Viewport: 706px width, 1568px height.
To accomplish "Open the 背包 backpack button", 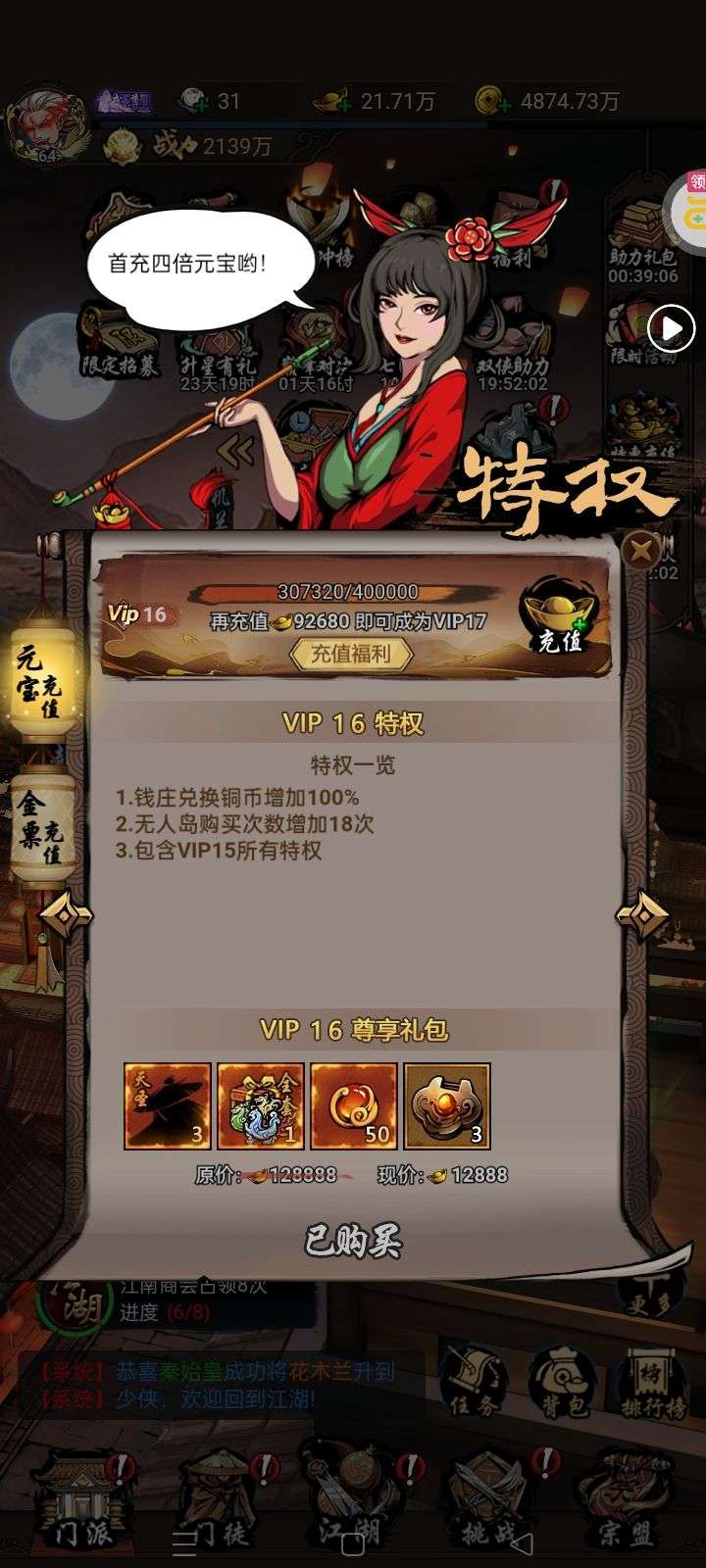I will coord(563,1383).
